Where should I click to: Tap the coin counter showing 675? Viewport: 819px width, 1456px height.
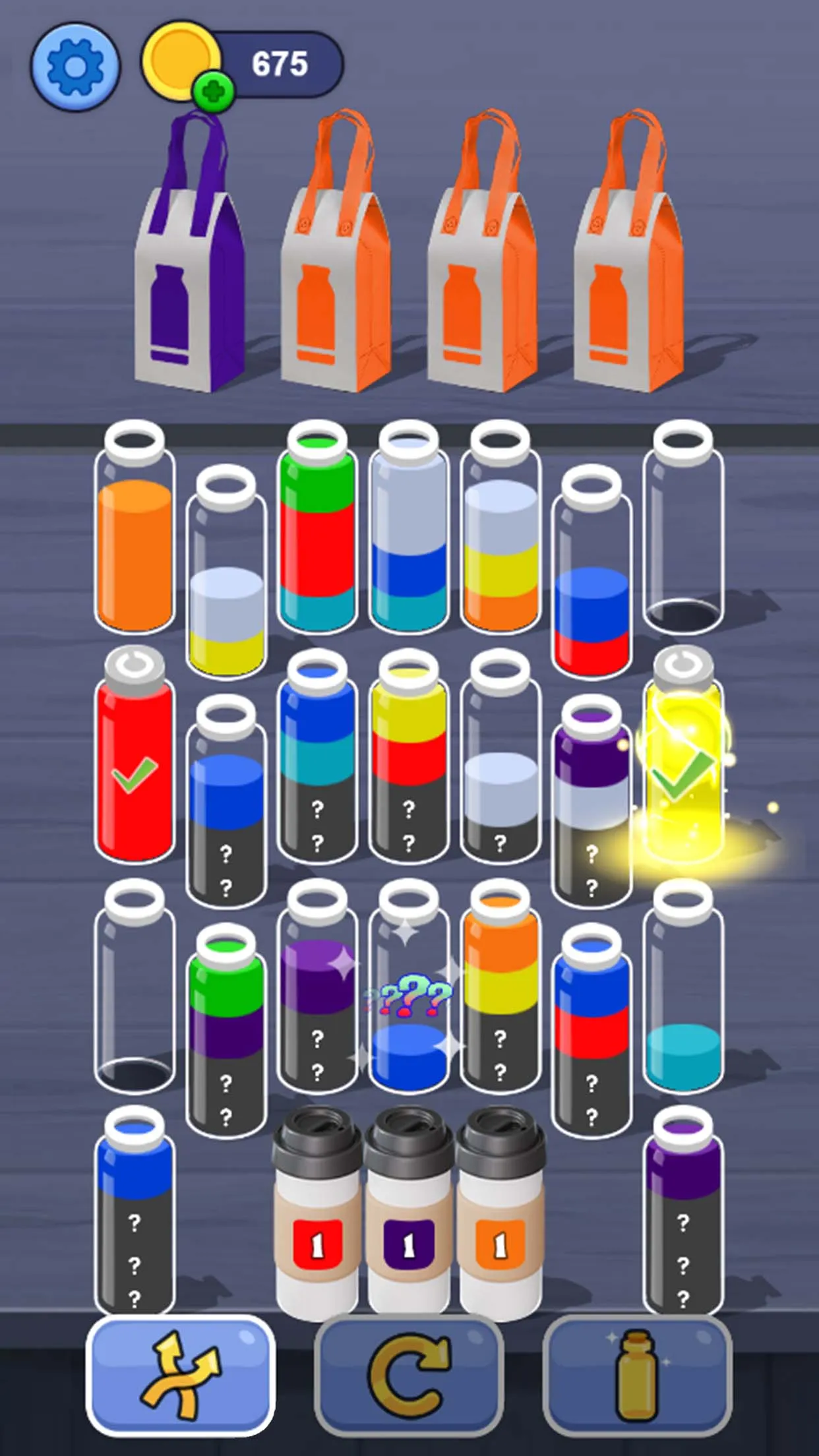(x=279, y=61)
